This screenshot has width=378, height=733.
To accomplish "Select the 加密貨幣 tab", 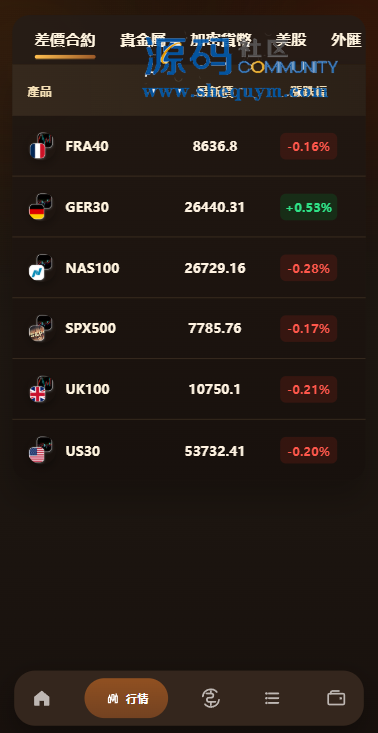I will 221,41.
